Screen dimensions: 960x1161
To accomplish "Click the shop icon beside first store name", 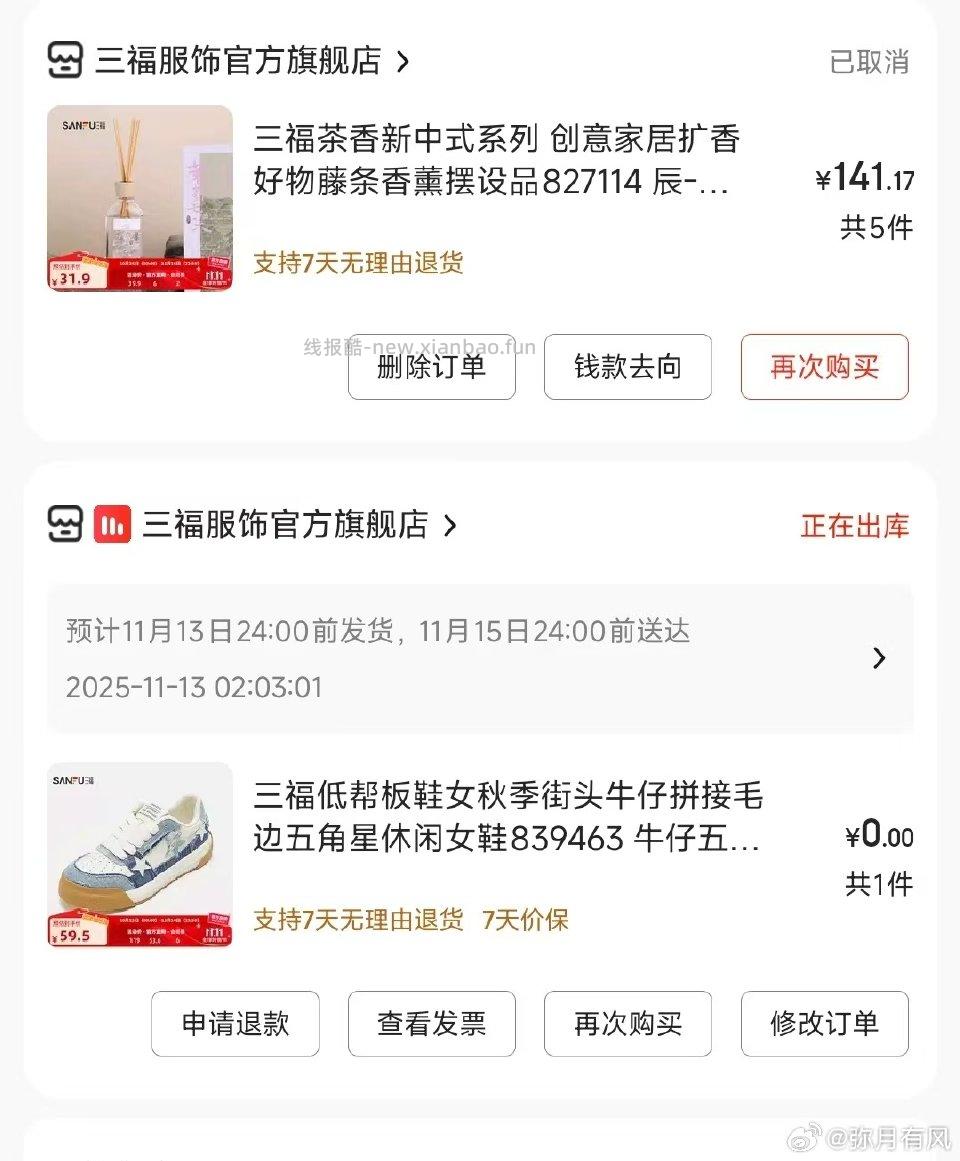I will pos(64,61).
